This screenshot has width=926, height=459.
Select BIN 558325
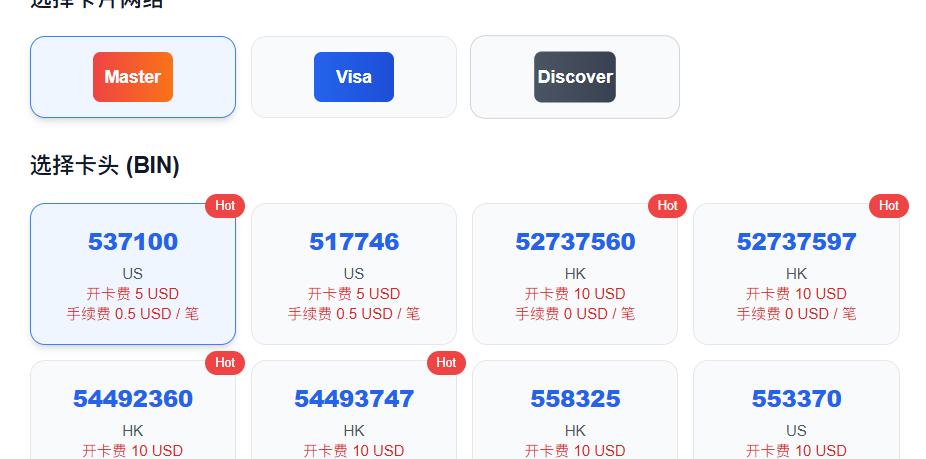pos(575,412)
